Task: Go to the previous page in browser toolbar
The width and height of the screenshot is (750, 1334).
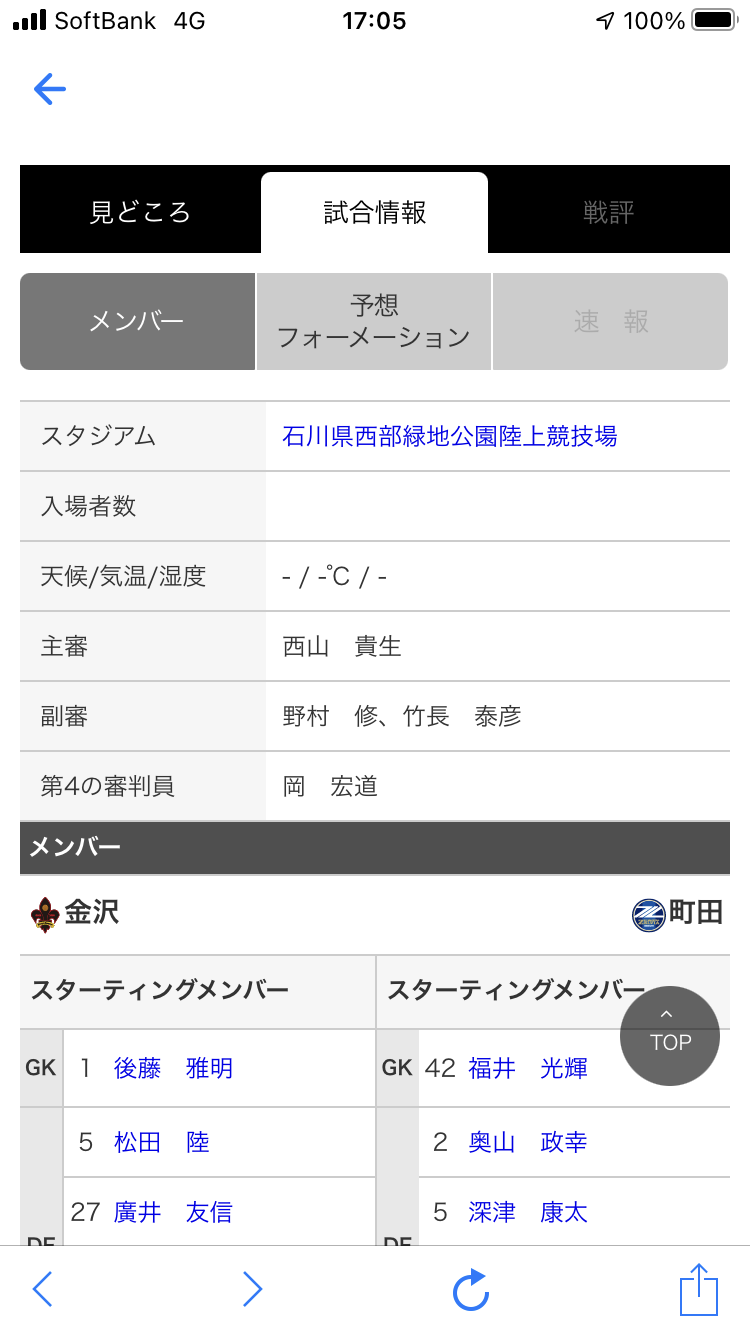Action: pyautogui.click(x=42, y=1290)
